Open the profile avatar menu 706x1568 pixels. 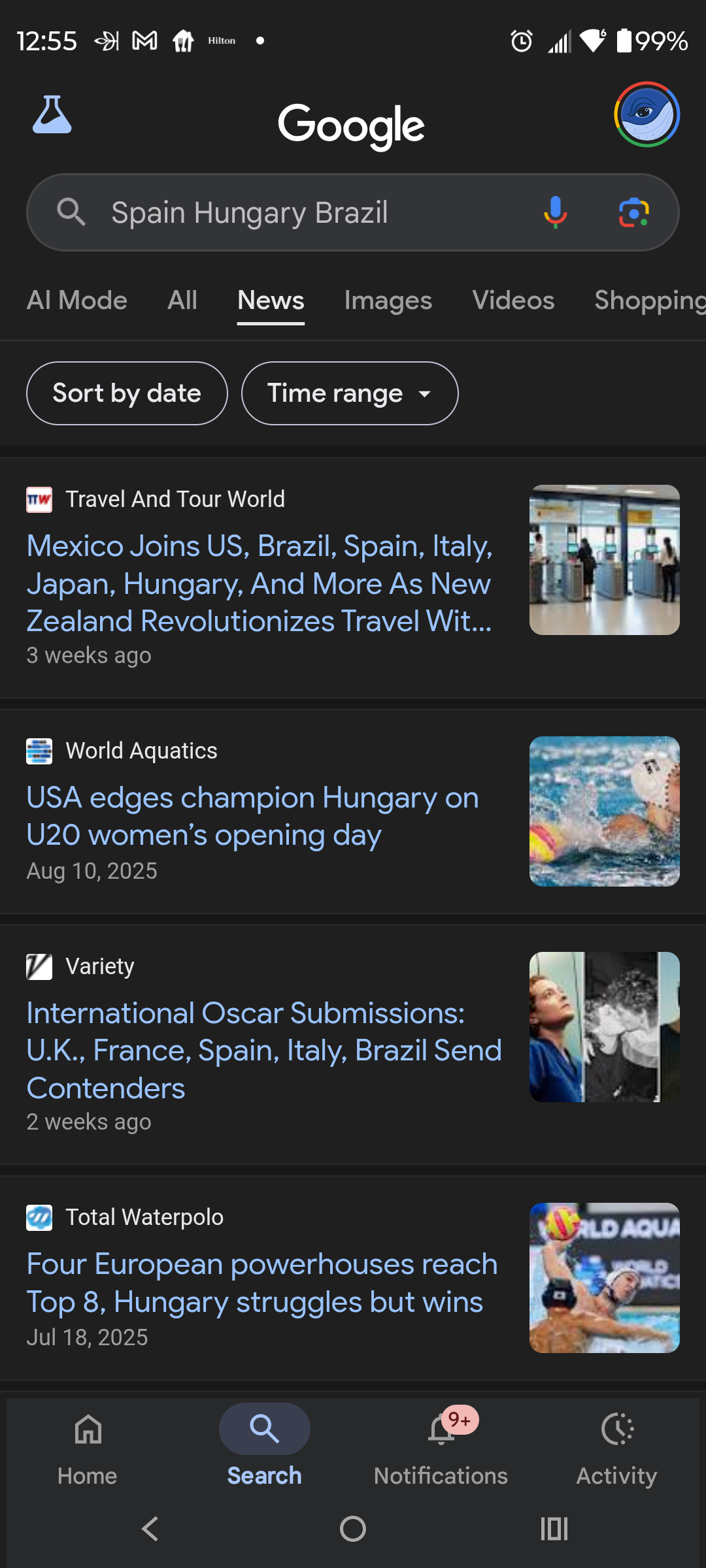tap(646, 114)
